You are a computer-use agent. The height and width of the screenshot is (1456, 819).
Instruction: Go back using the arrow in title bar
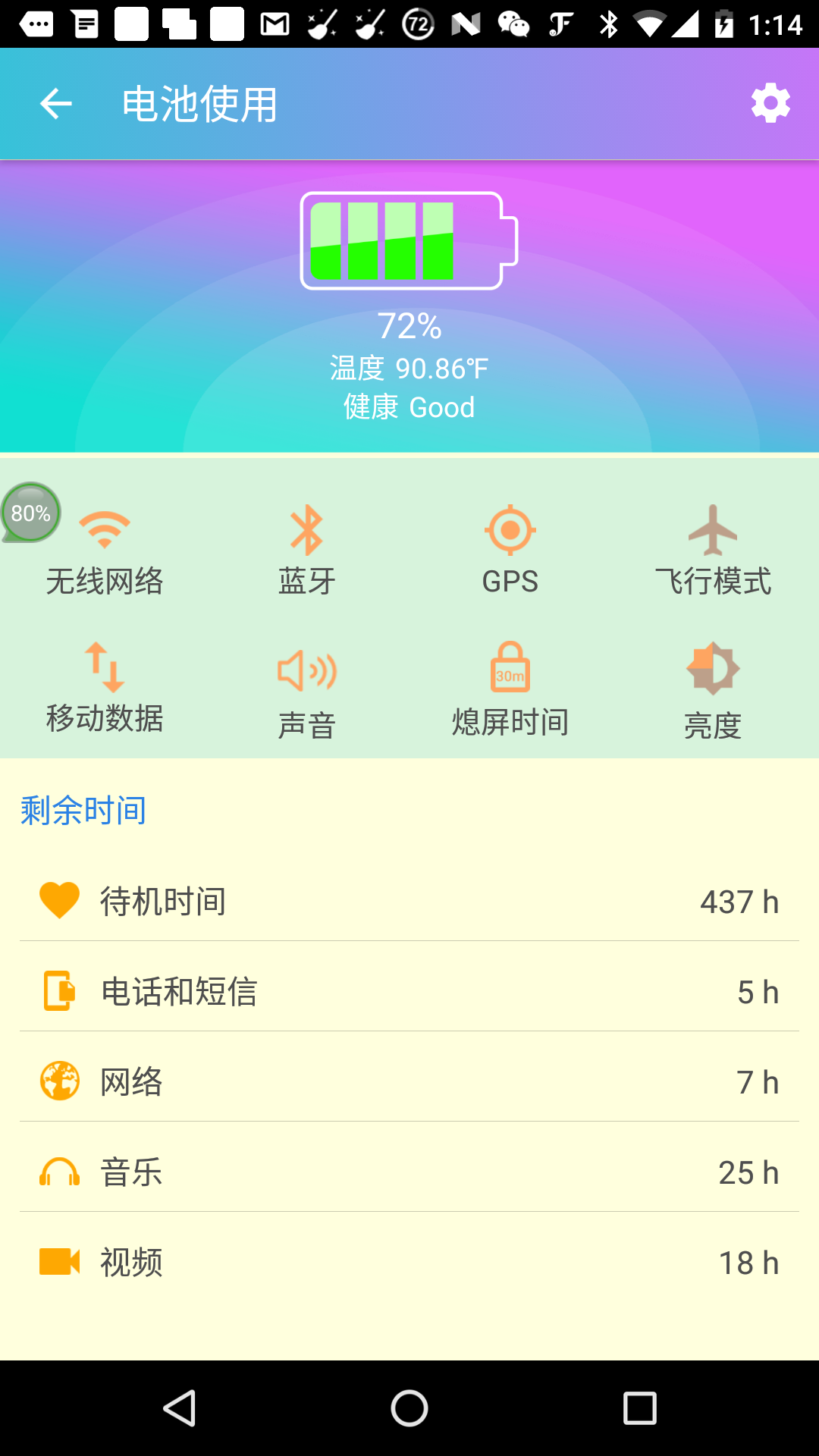click(x=55, y=103)
